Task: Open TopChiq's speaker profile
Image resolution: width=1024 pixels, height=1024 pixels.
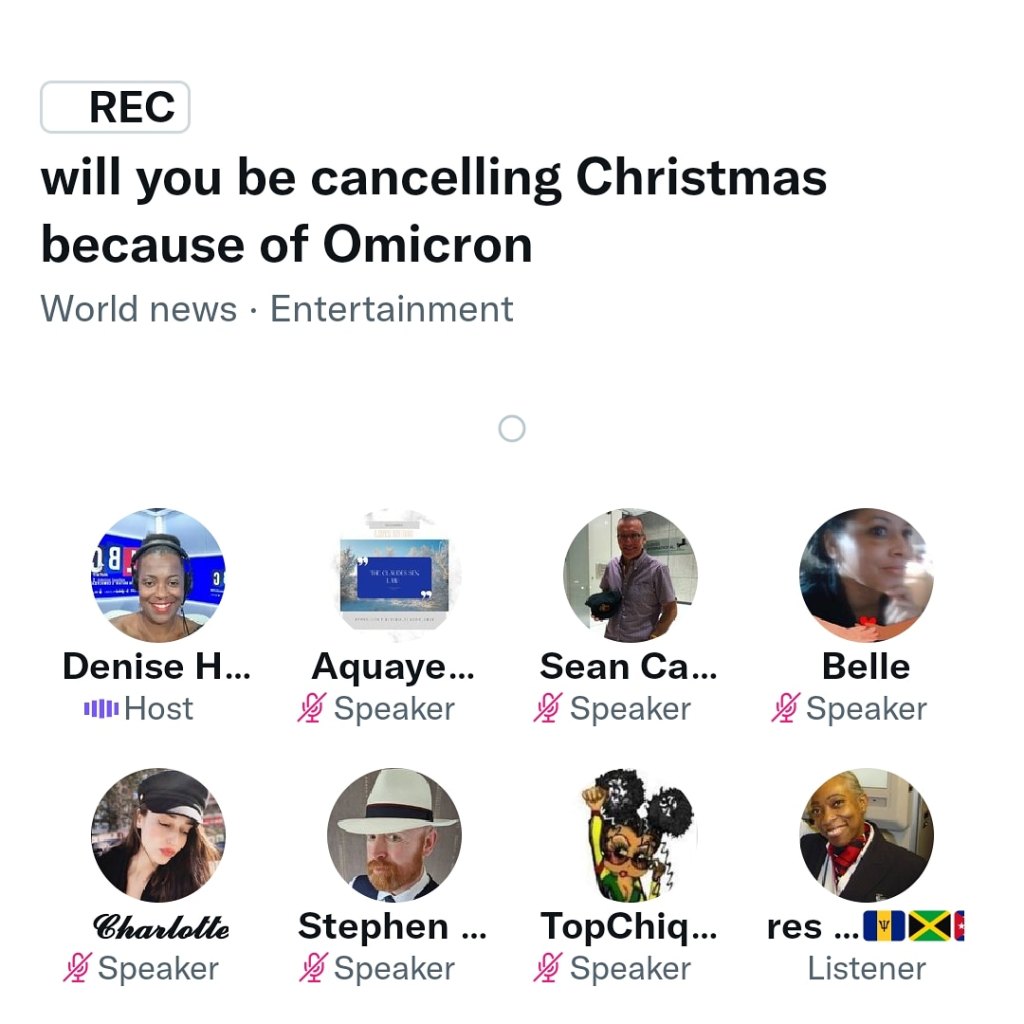Action: coord(630,835)
